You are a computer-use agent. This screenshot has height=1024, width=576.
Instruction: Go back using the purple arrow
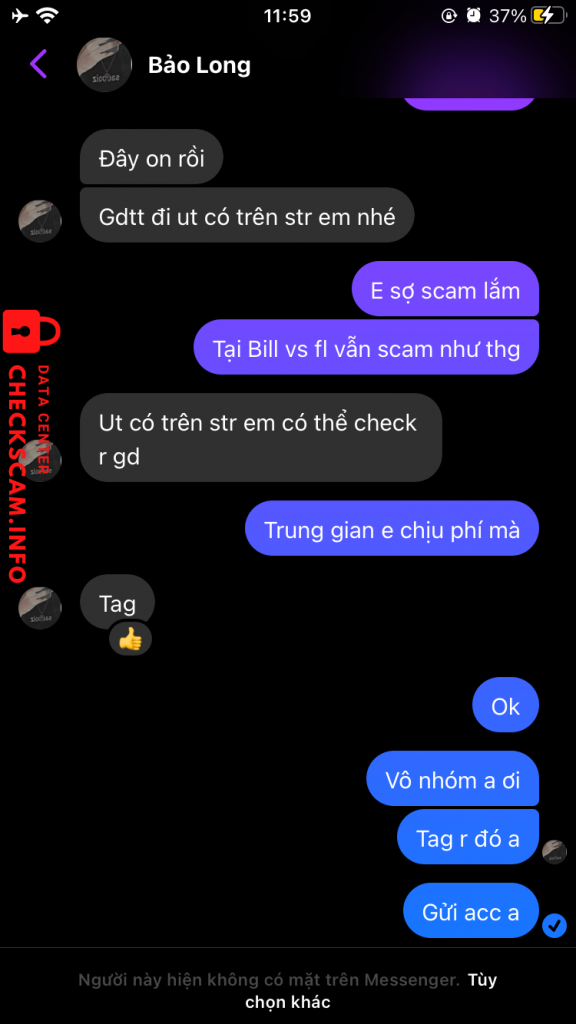(x=39, y=64)
